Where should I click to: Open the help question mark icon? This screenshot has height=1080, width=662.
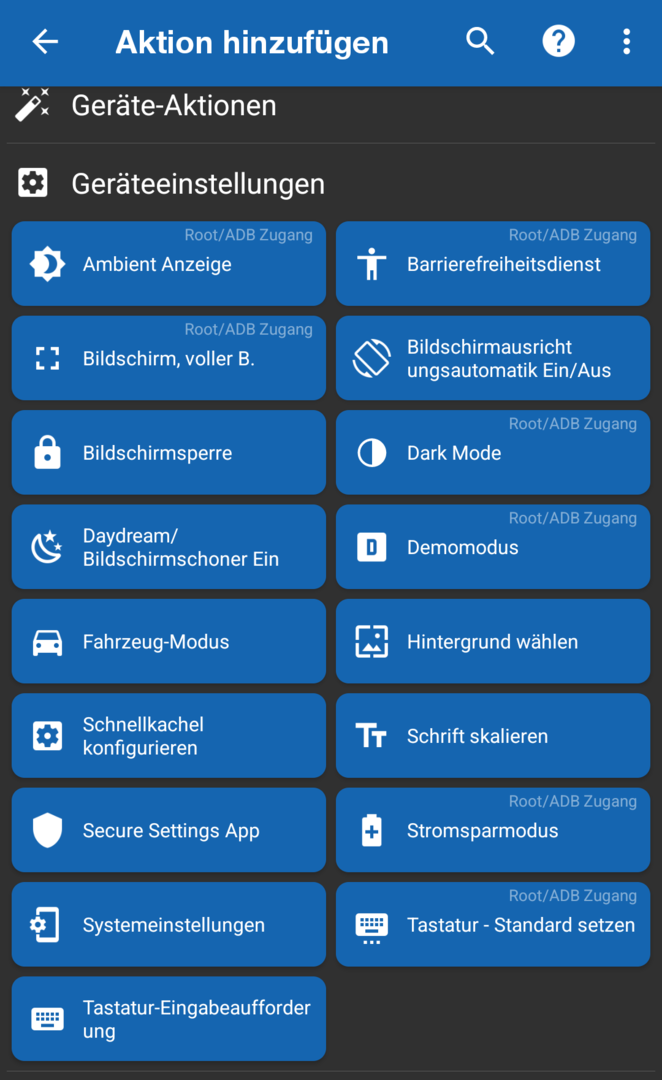(x=558, y=42)
